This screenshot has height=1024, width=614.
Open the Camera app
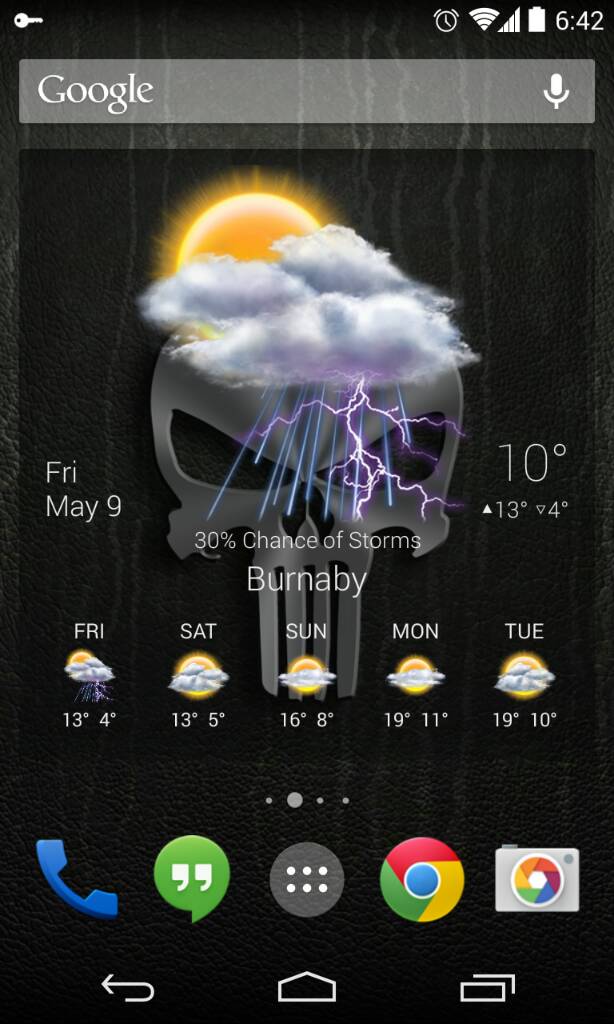[x=537, y=879]
